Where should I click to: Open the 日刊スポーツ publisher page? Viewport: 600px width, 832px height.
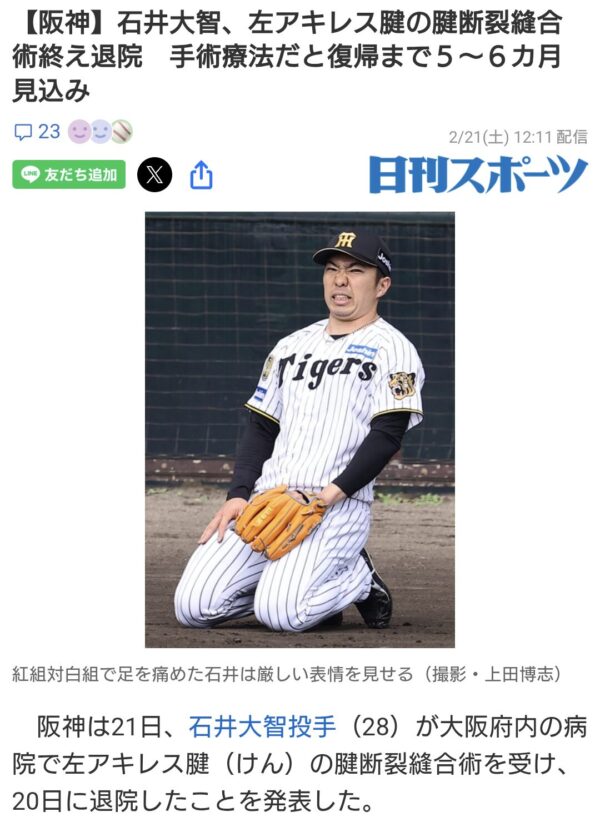point(478,174)
